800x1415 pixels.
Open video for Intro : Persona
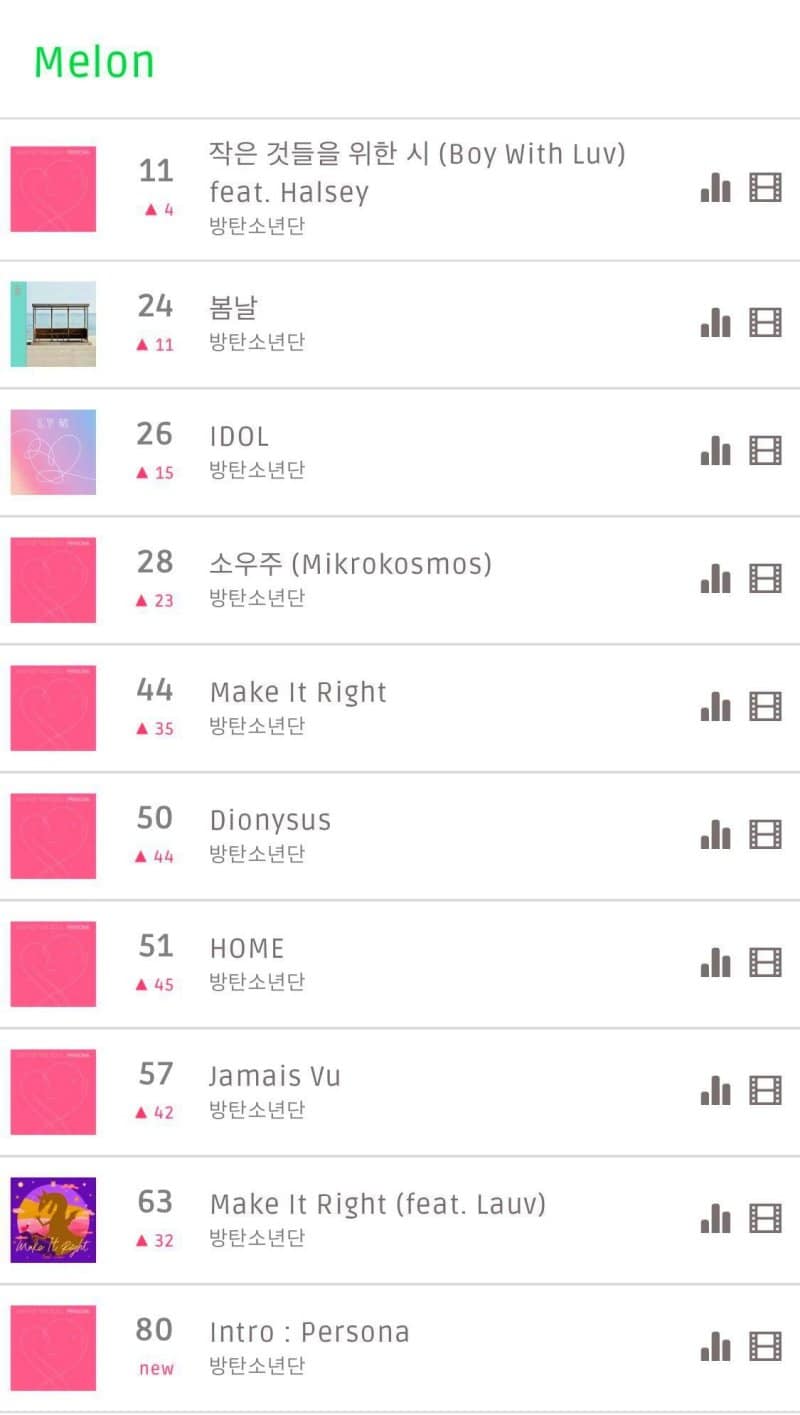[x=765, y=1346]
